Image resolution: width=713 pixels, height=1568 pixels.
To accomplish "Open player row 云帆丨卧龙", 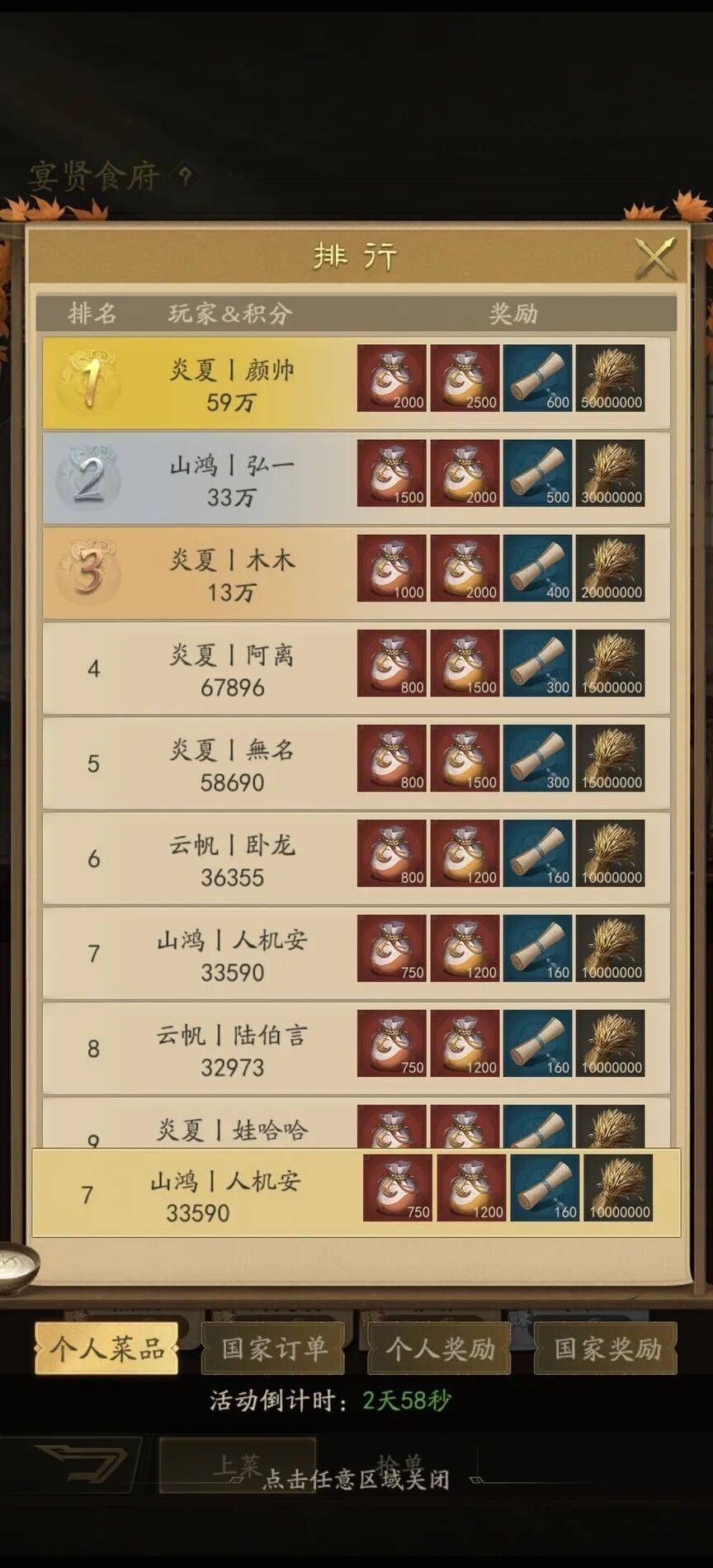I will pyautogui.click(x=231, y=859).
